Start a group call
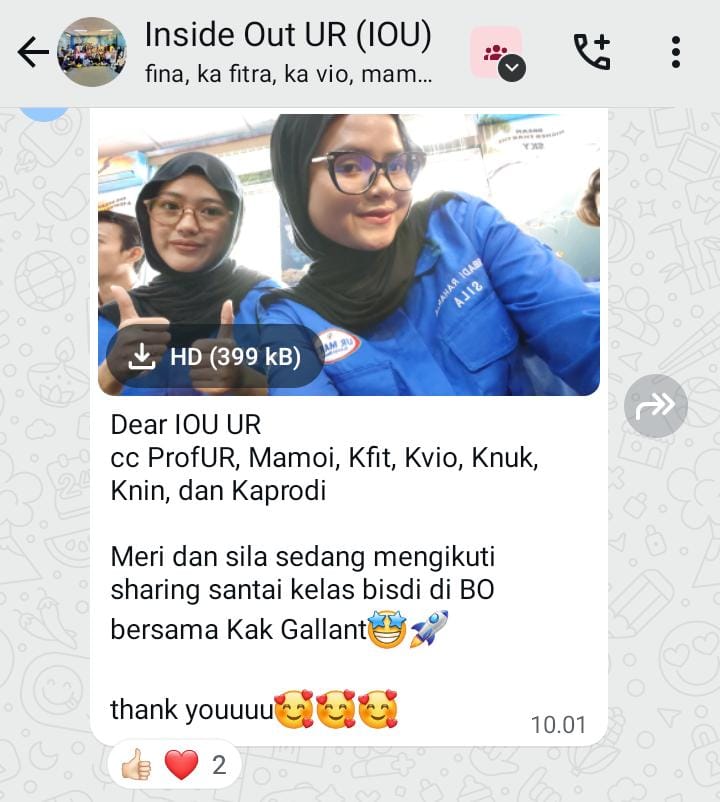 [591, 52]
